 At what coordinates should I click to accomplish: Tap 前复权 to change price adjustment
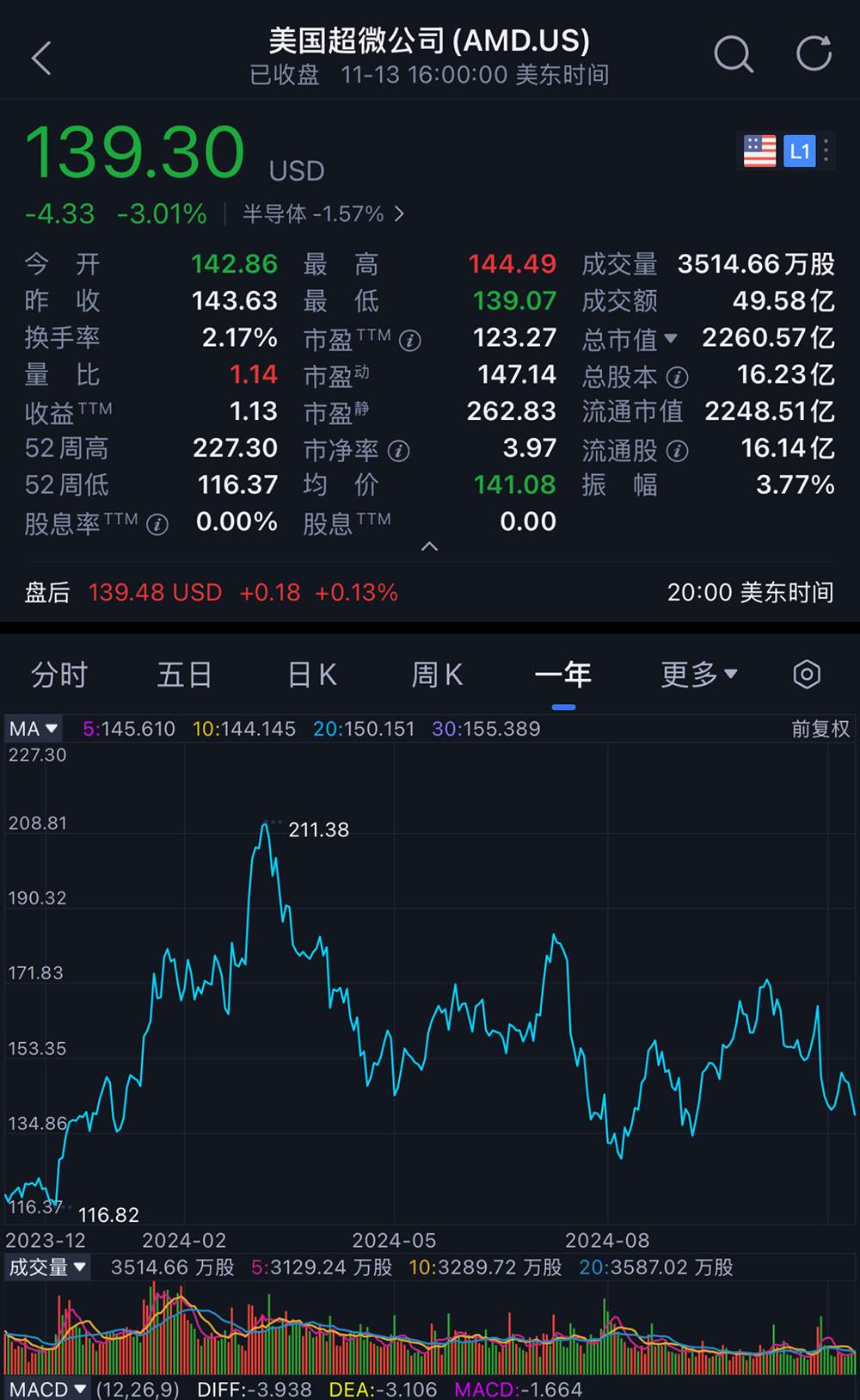point(820,729)
